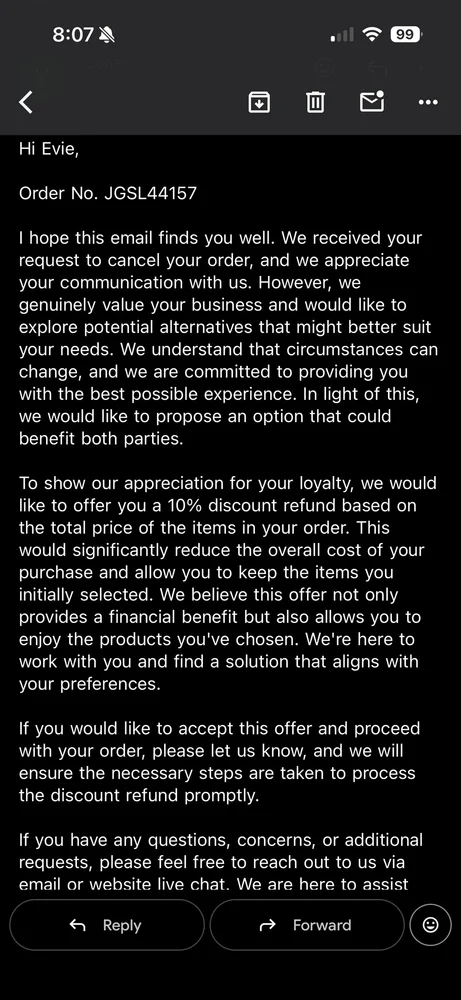
Task: Archive this email
Action: [258, 102]
